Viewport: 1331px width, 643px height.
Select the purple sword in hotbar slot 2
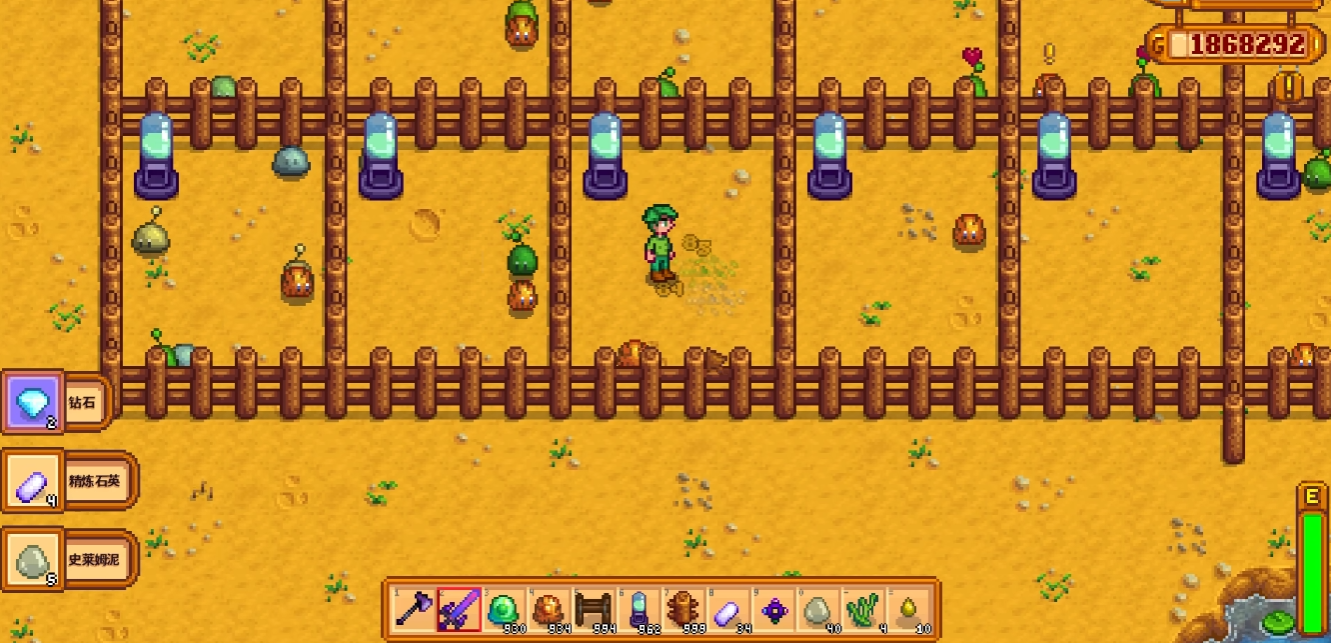(459, 609)
